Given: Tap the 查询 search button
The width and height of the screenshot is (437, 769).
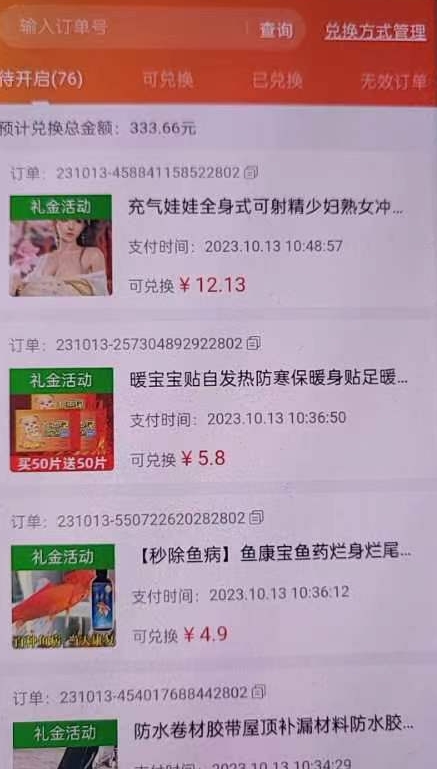Looking at the screenshot, I should (x=276, y=30).
